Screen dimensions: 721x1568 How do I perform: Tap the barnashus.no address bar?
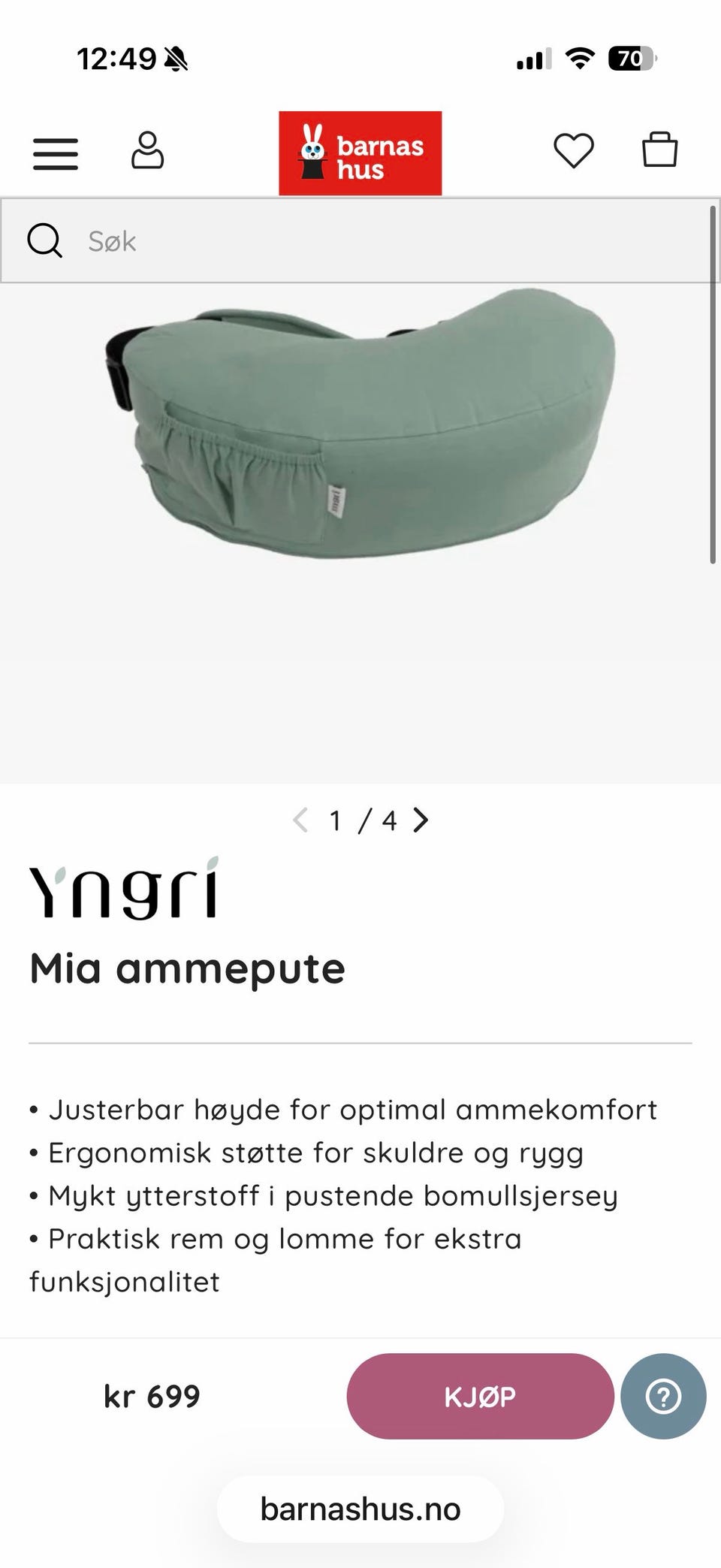point(360,1509)
